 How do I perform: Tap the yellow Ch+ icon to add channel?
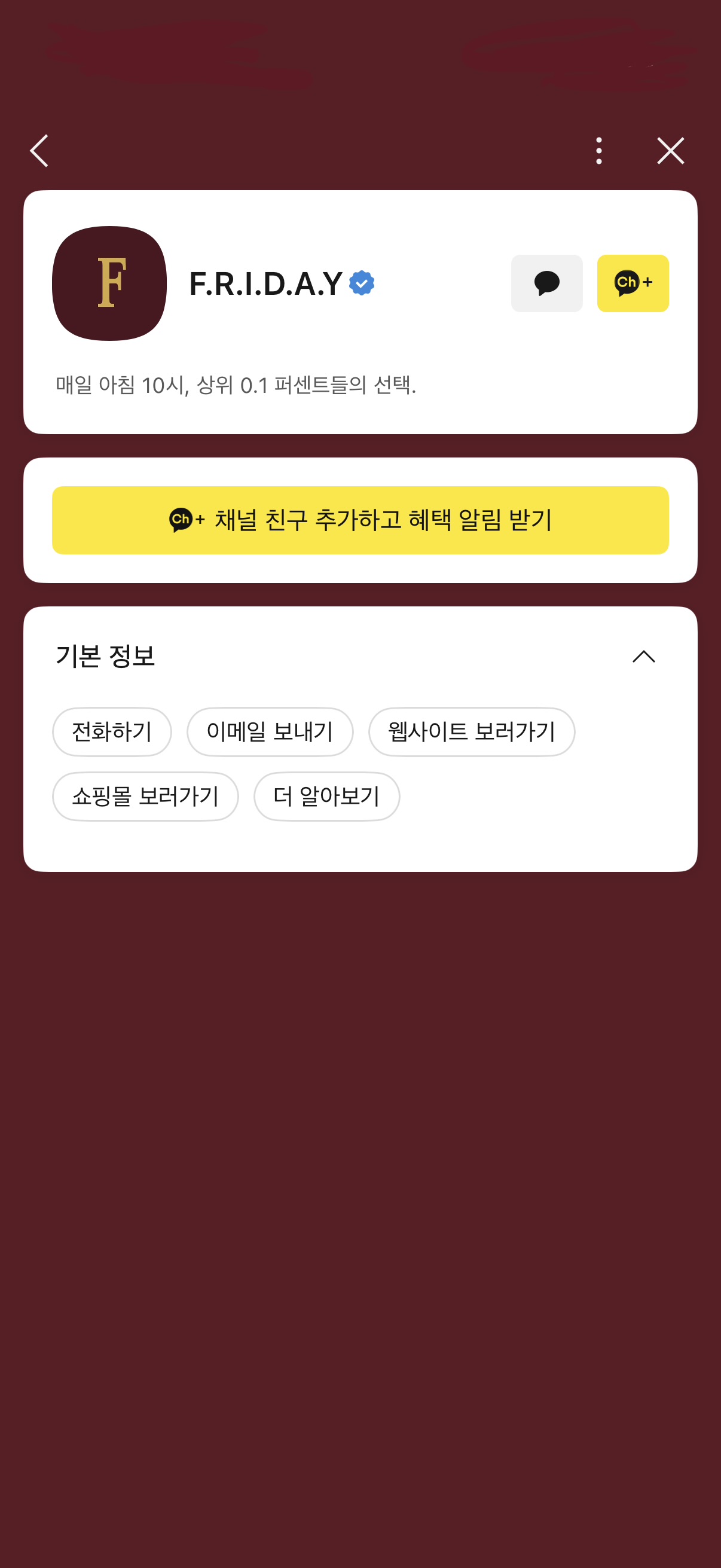(x=633, y=283)
